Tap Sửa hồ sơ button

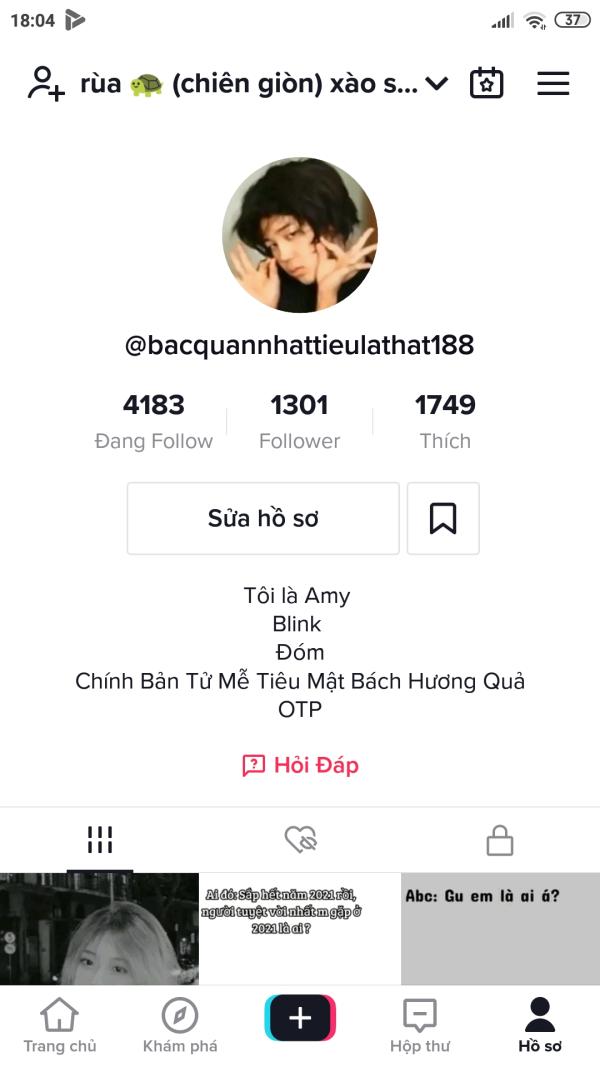[x=263, y=518]
